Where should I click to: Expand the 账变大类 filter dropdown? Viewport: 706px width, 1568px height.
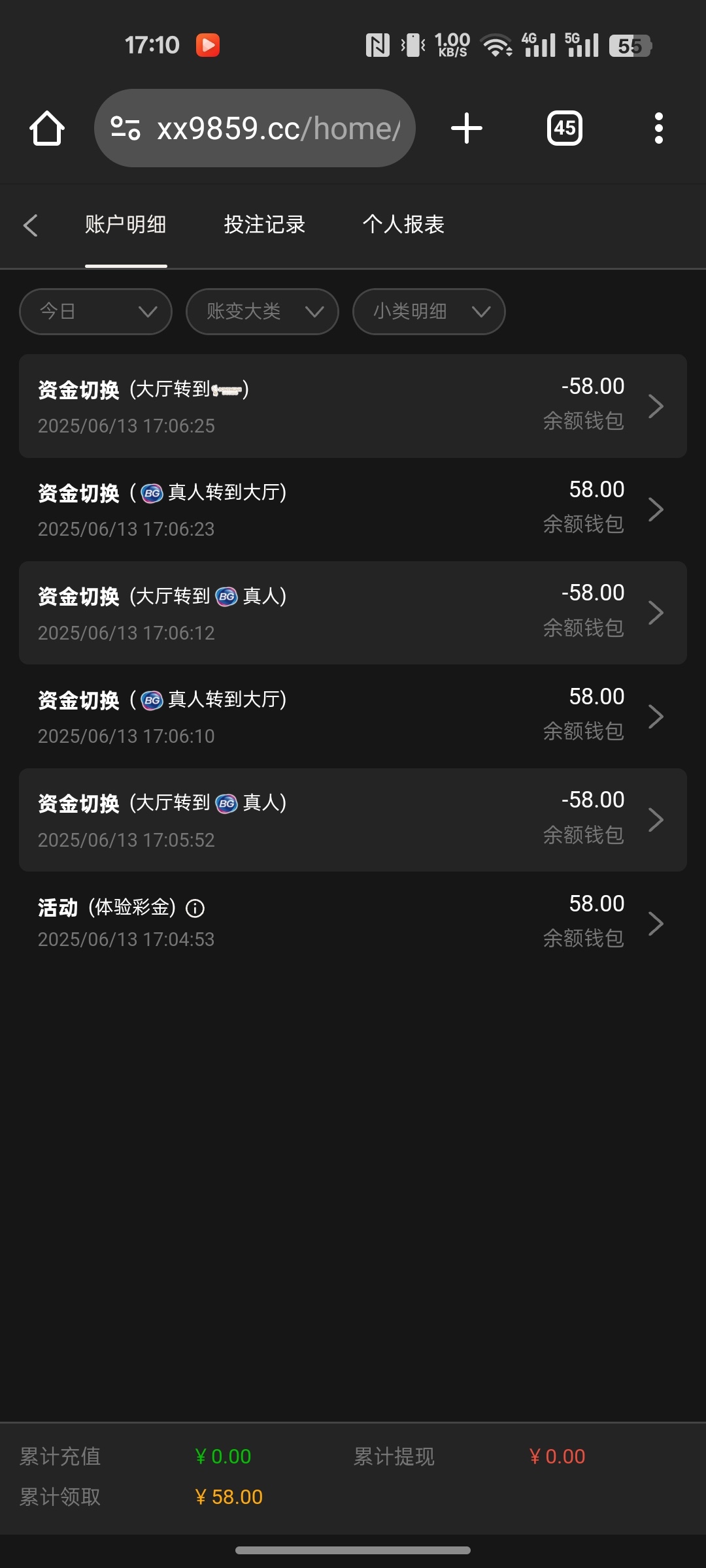pyautogui.click(x=262, y=312)
